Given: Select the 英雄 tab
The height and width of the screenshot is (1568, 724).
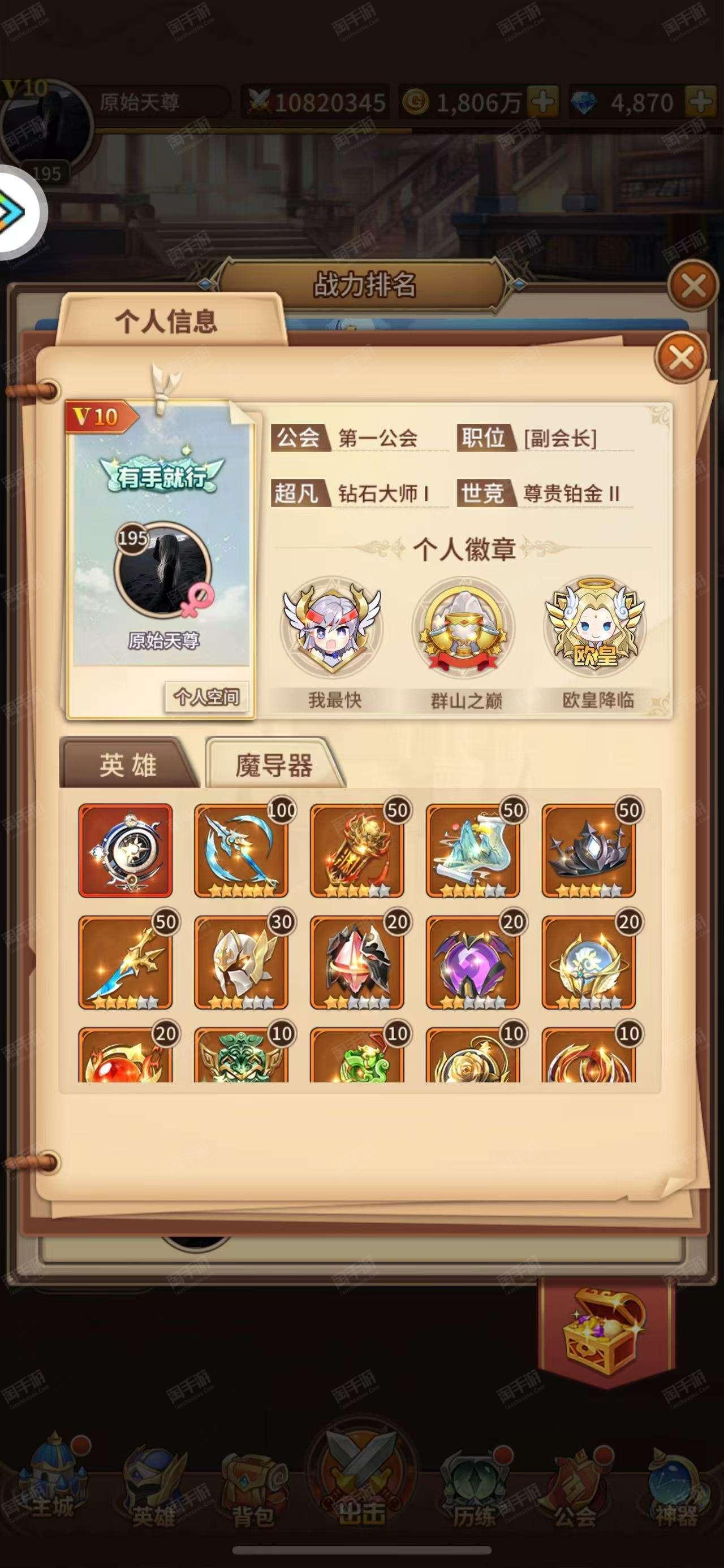Looking at the screenshot, I should 128,765.
